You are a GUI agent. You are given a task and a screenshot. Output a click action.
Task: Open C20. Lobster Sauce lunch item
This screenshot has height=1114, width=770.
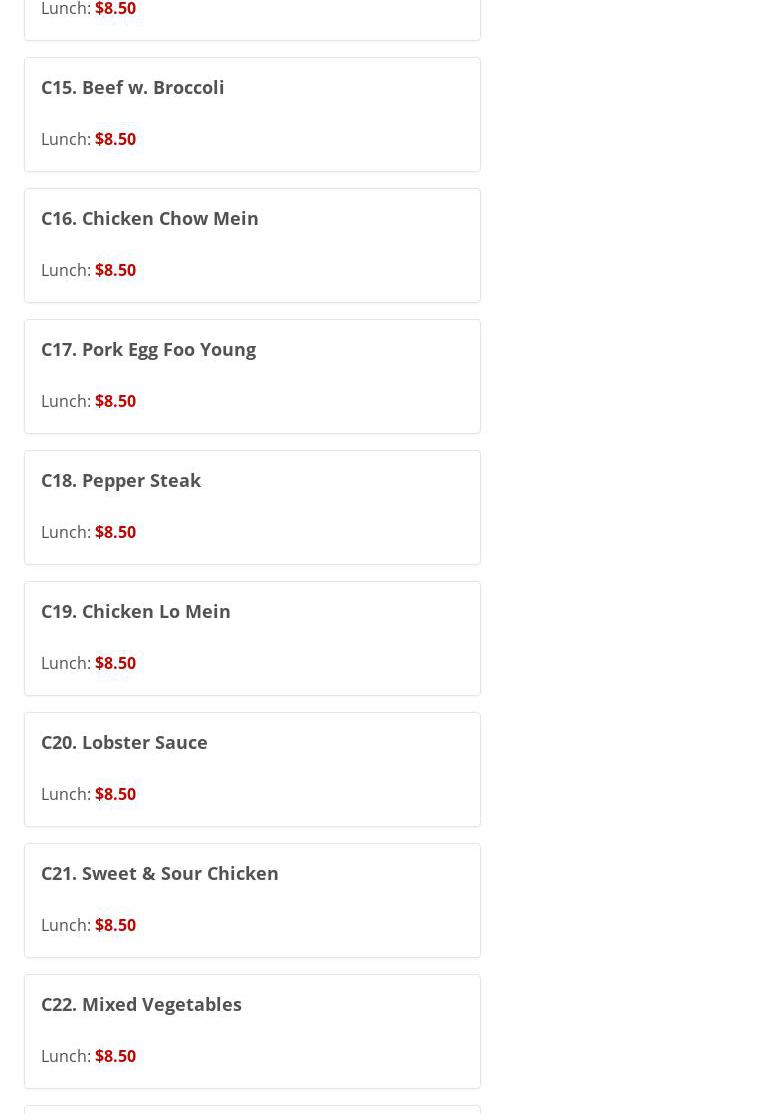point(252,769)
